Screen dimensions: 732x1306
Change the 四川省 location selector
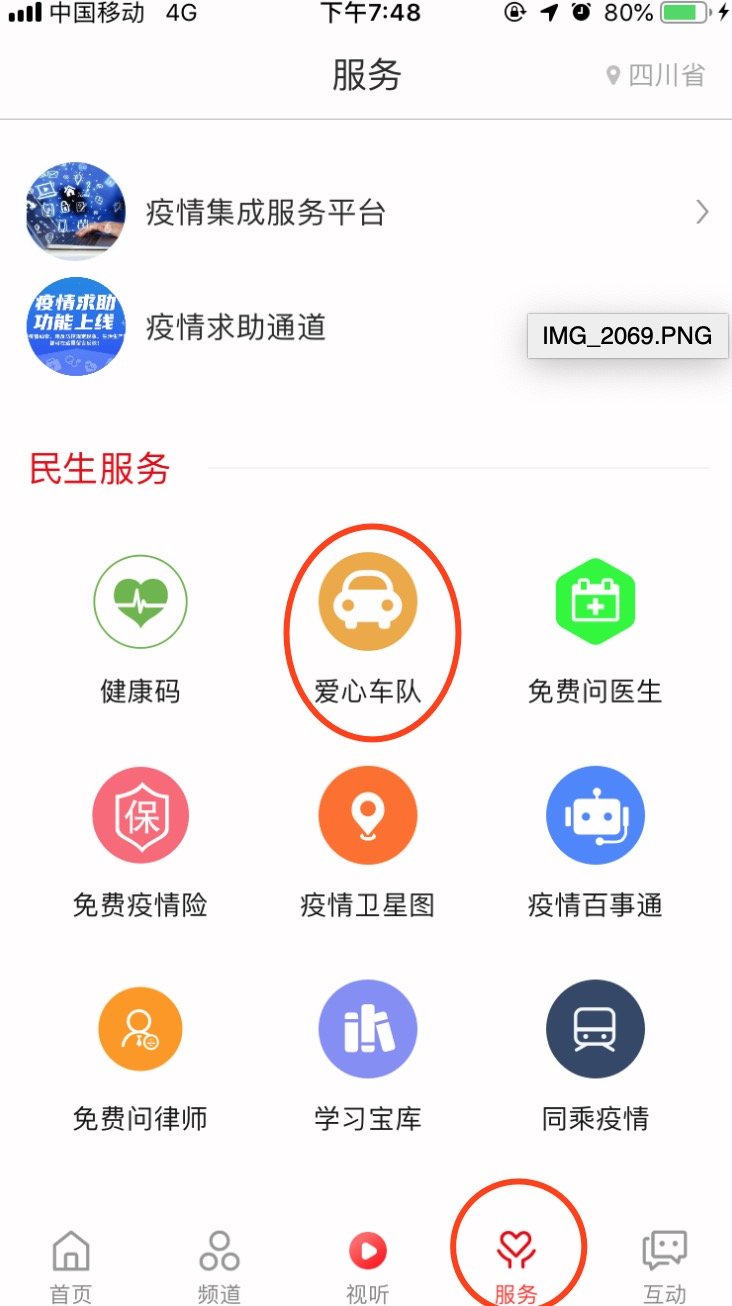point(657,75)
